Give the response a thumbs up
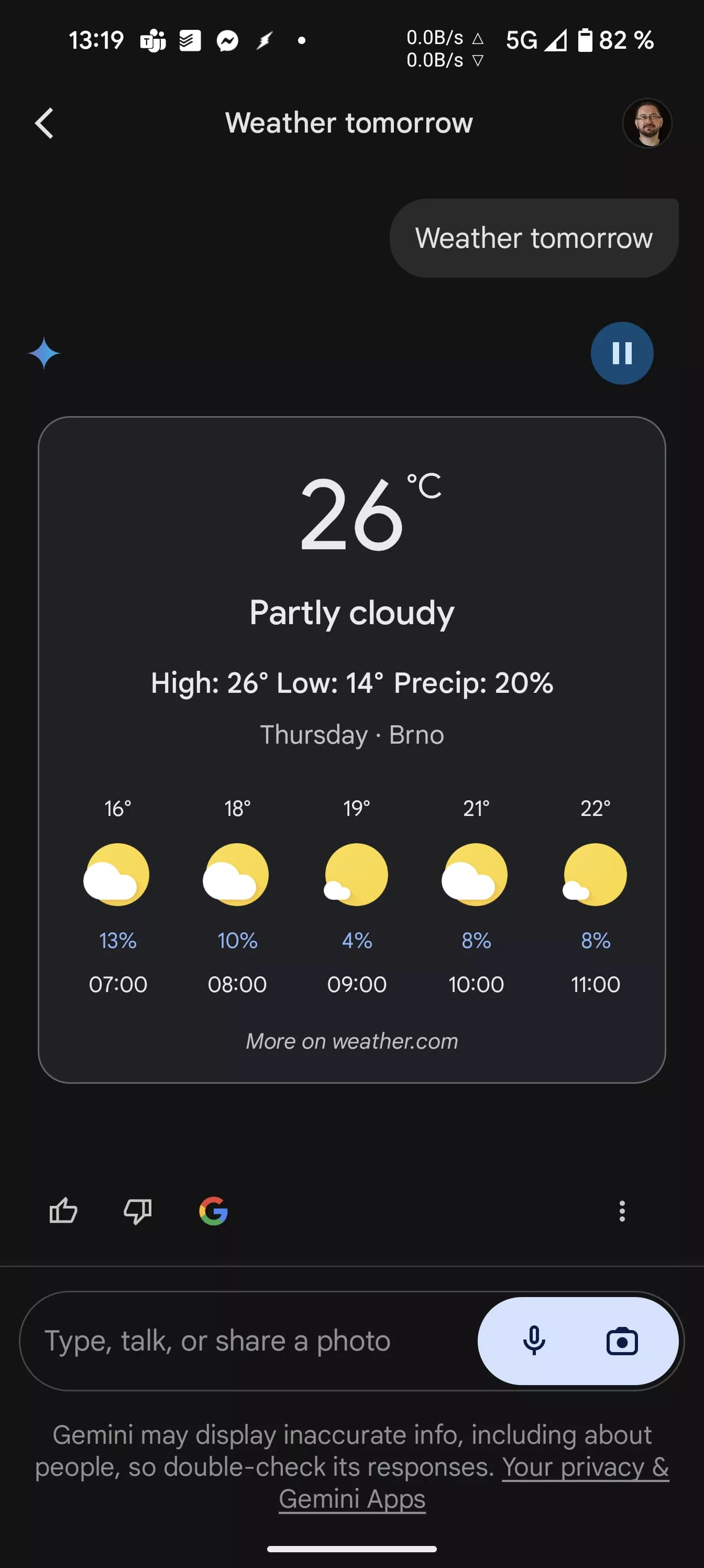704x1568 pixels. click(x=63, y=1211)
